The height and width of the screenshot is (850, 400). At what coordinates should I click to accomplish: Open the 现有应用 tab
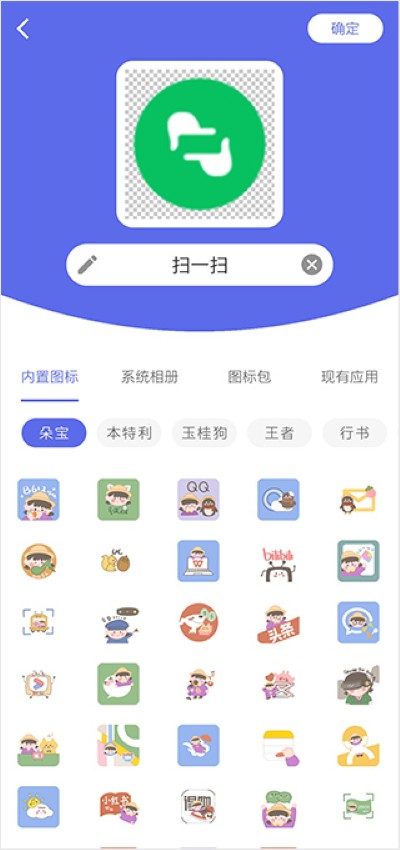pyautogui.click(x=350, y=377)
